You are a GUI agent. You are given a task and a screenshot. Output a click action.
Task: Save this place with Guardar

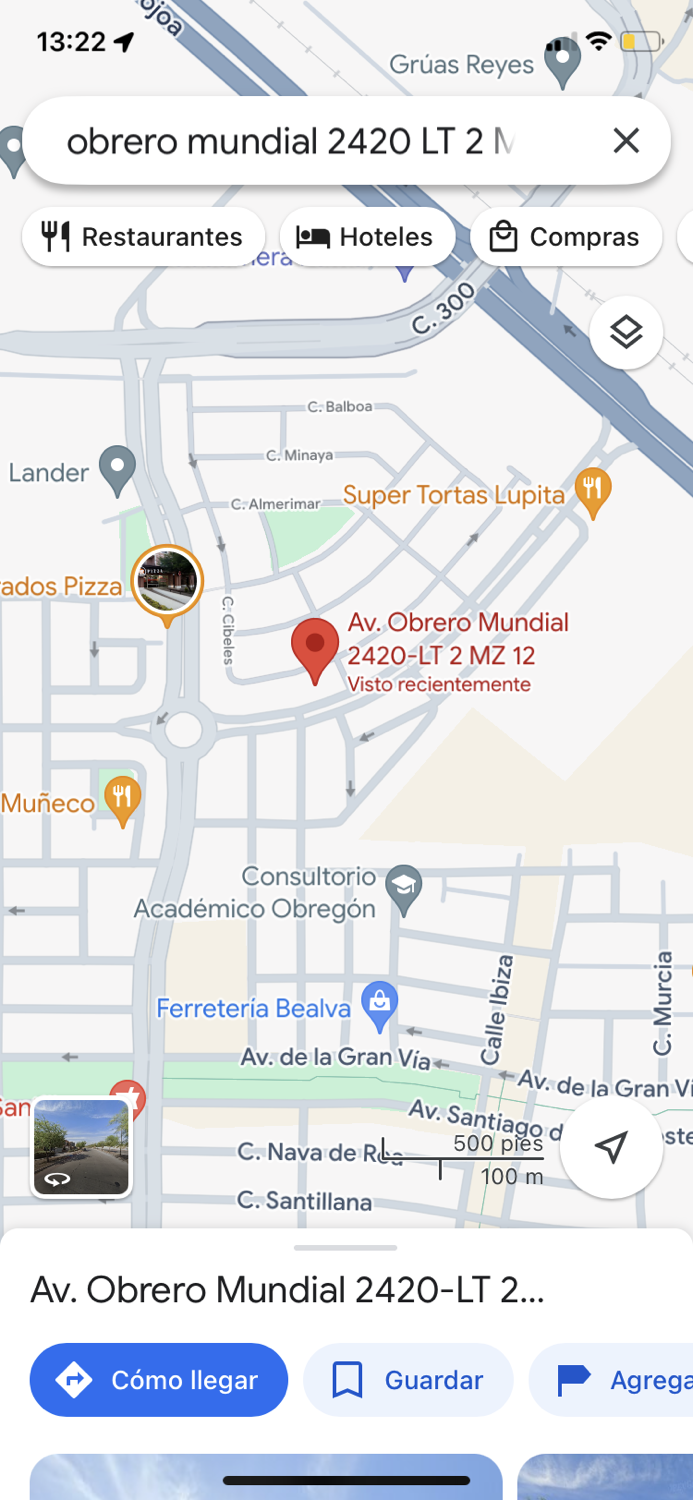(x=408, y=1380)
